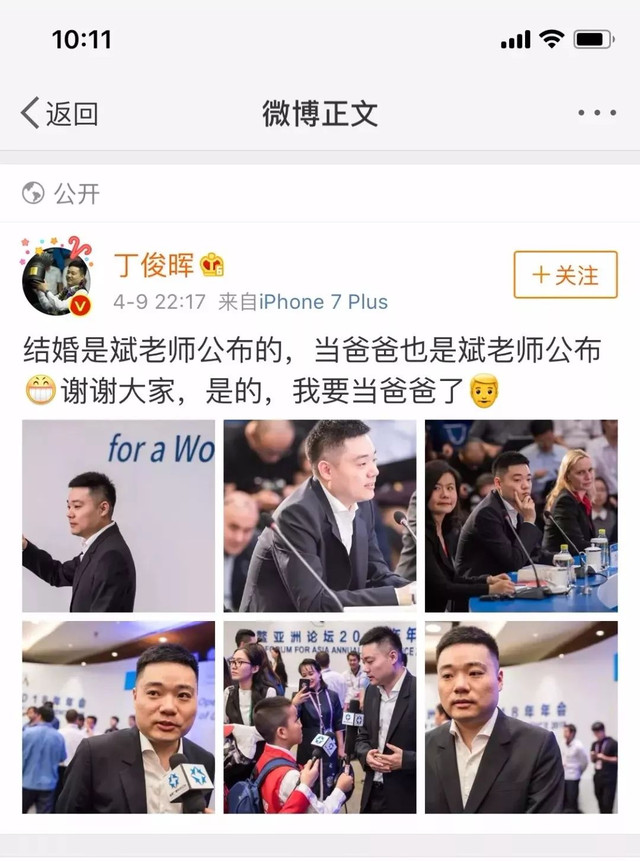Follow with the +关注 button

pos(565,275)
